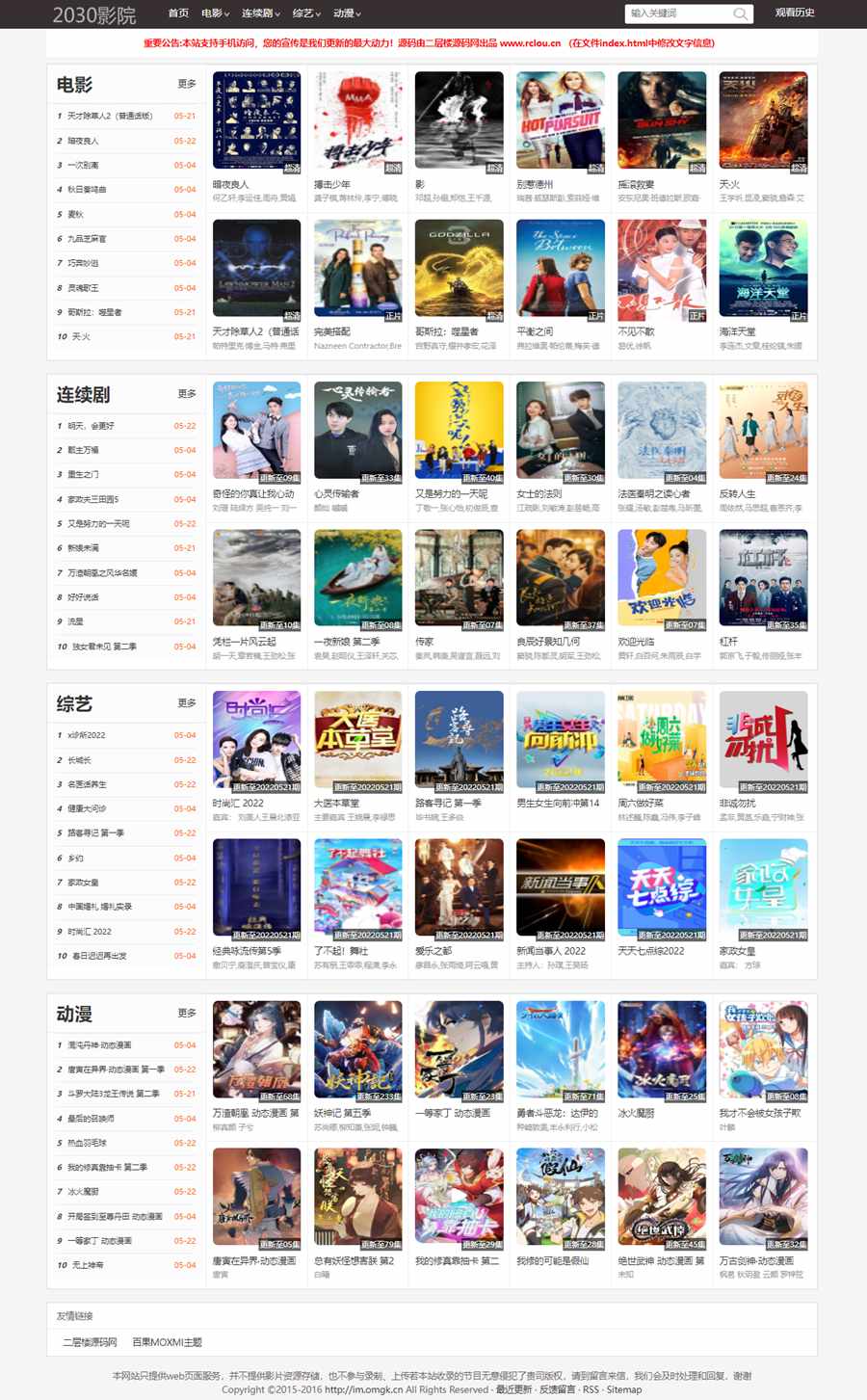
Task: Expand the 连续剧 dropdown in navigation bar
Action: 260,13
